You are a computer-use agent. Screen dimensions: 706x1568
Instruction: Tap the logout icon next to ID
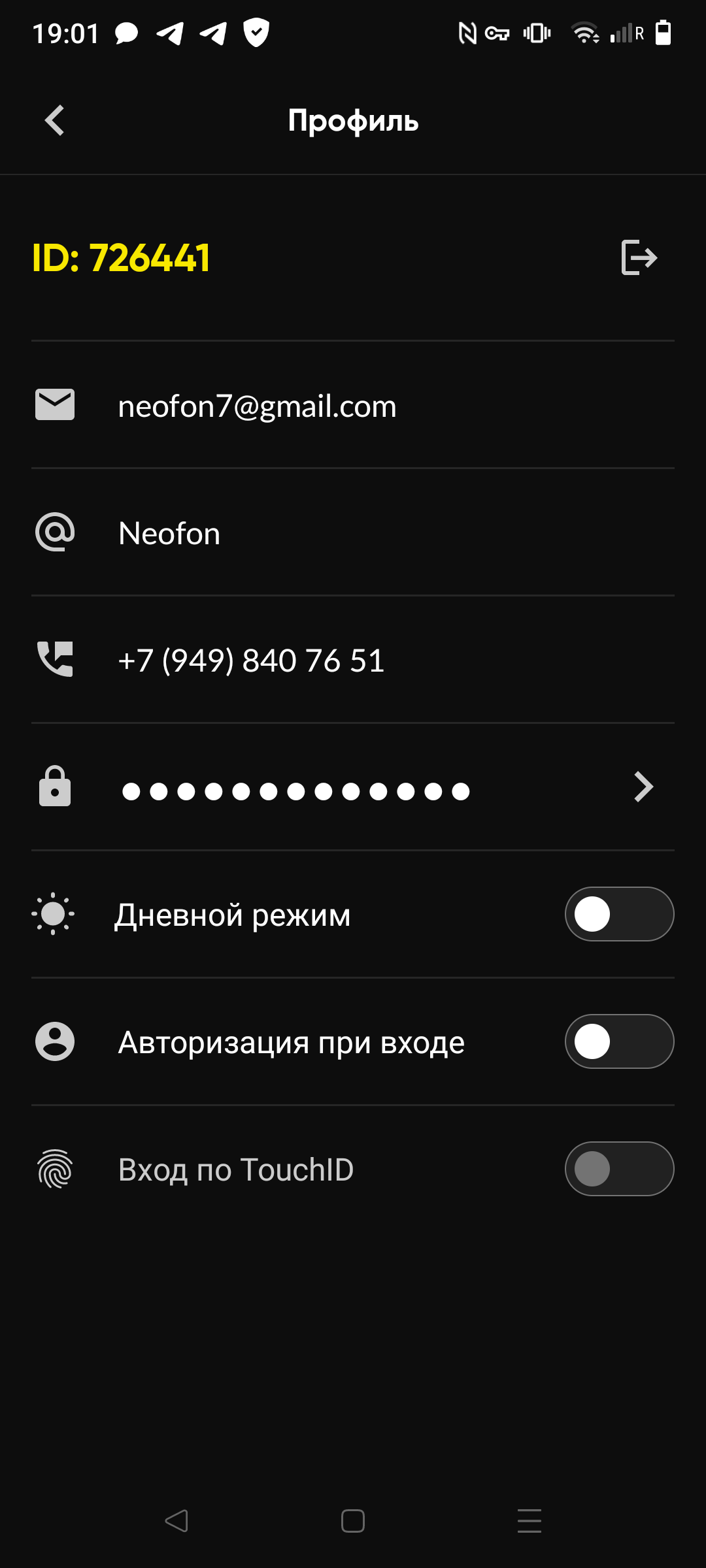(639, 257)
